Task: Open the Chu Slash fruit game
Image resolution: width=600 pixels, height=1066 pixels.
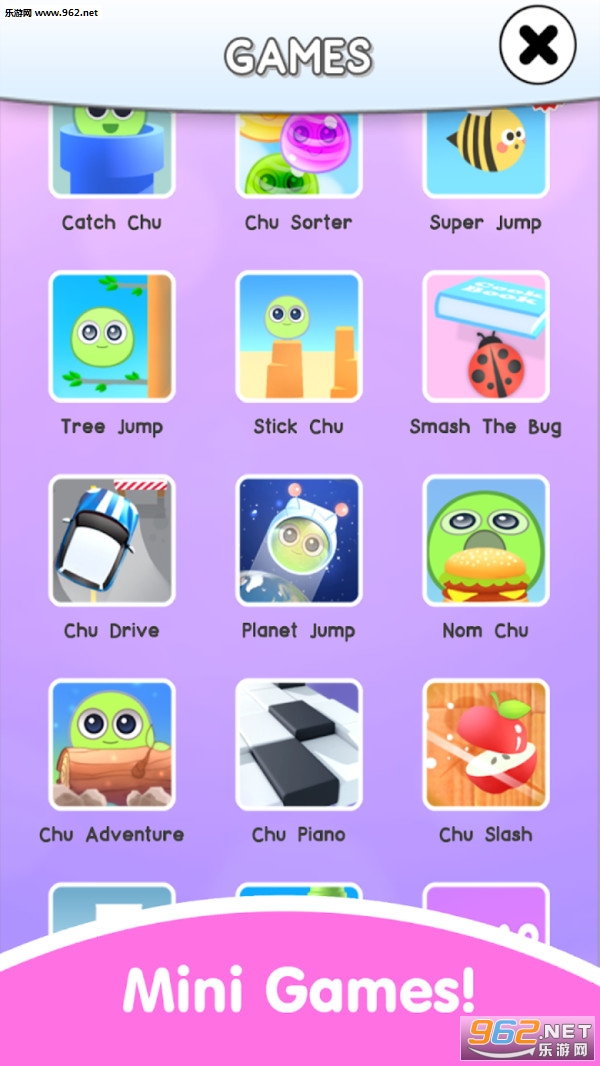Action: [x=486, y=744]
